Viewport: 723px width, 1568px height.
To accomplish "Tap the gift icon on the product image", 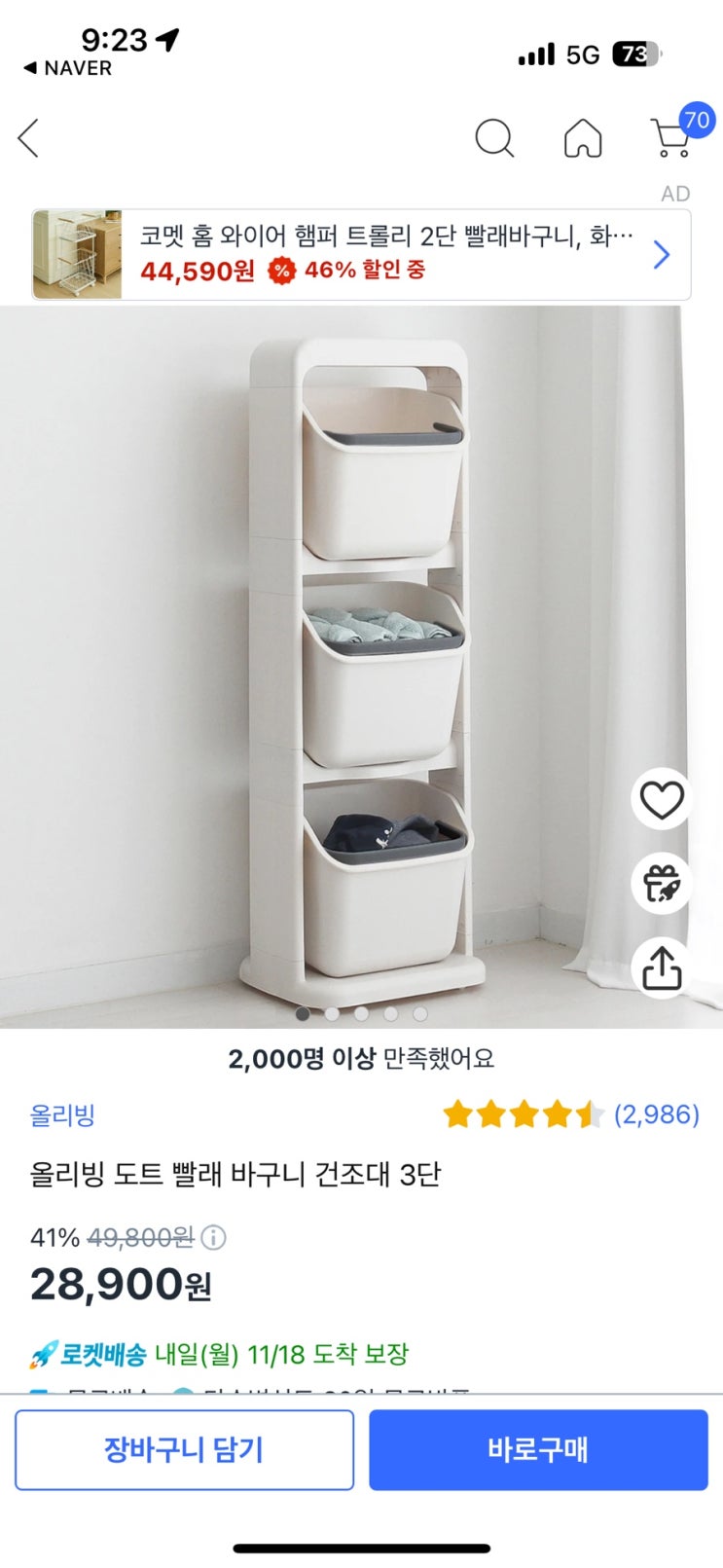I will 662,884.
